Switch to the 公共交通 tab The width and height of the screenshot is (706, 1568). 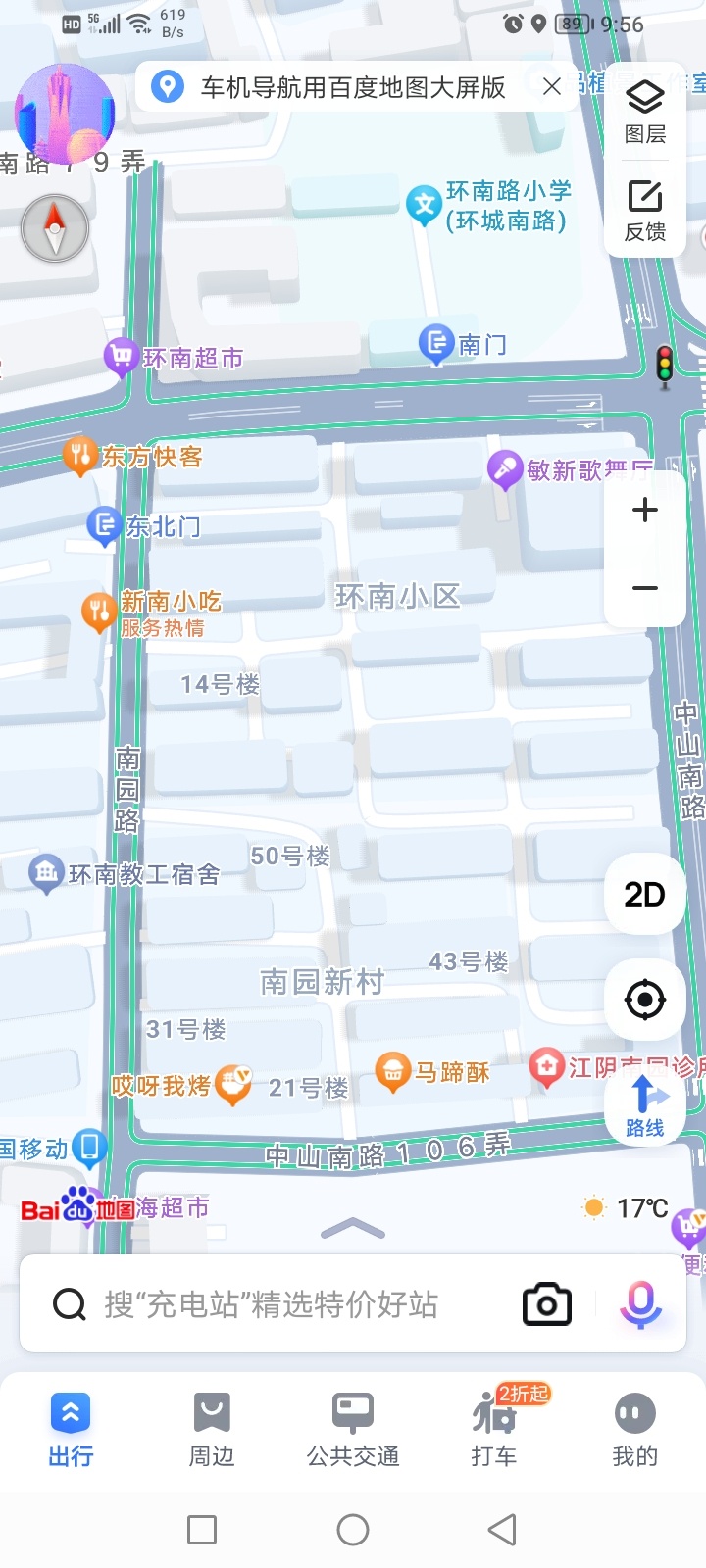coord(353,1431)
